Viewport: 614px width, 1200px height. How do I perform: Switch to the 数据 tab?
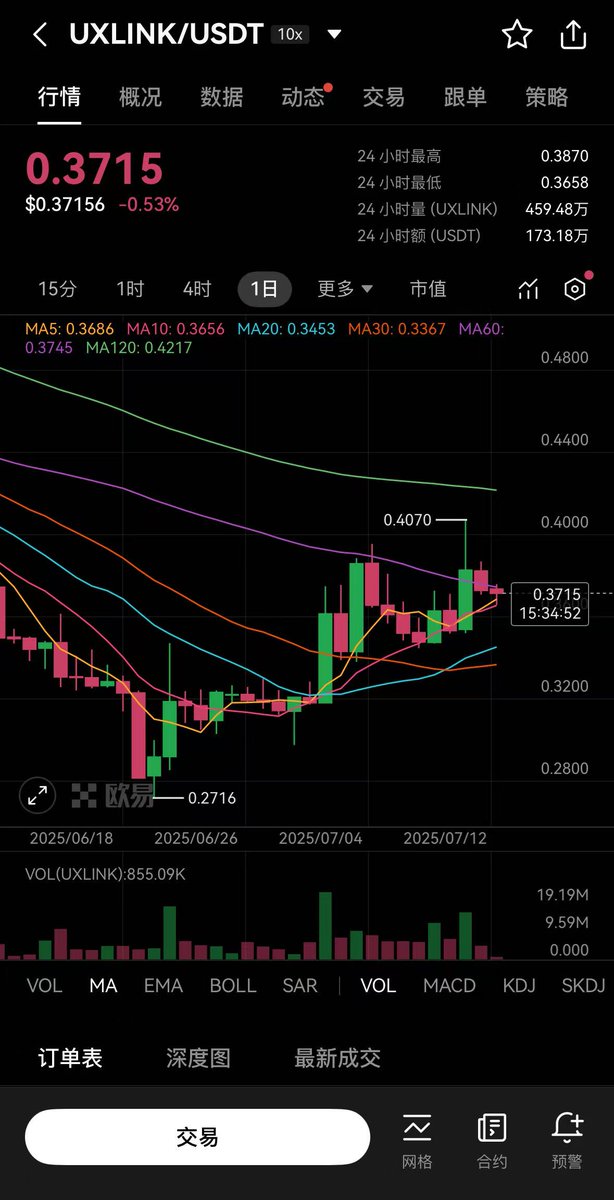pyautogui.click(x=221, y=97)
